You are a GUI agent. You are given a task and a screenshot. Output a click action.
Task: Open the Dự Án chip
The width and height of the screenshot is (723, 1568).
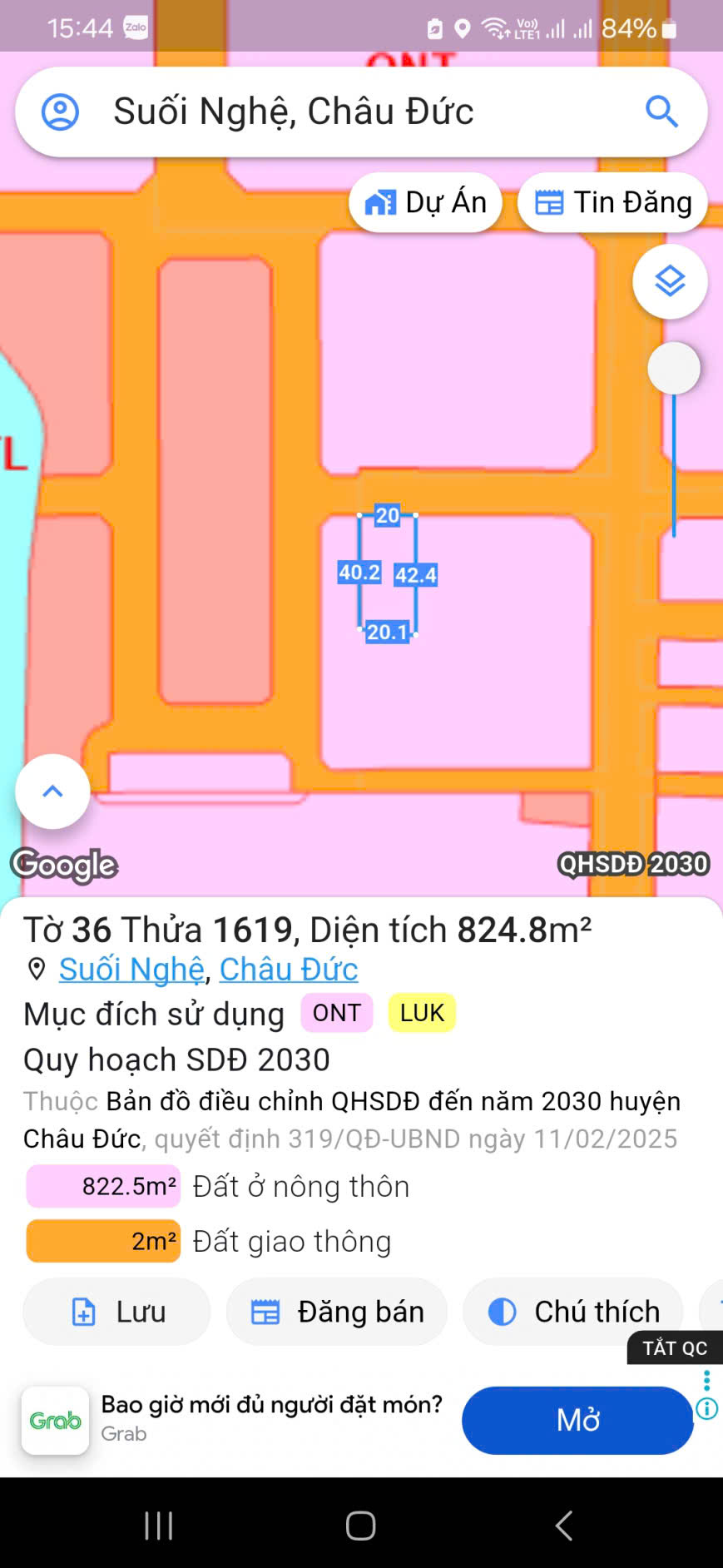click(x=426, y=202)
